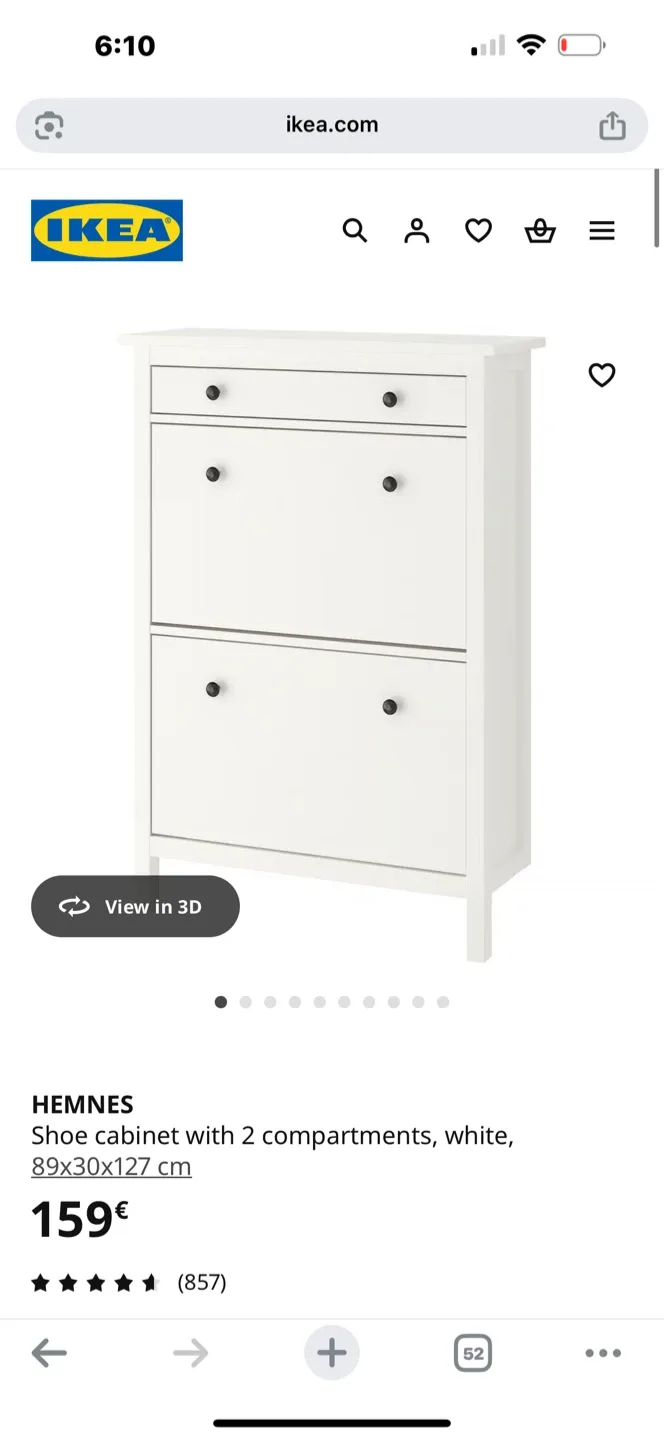Go to the IKEA home page logo

[x=107, y=231]
